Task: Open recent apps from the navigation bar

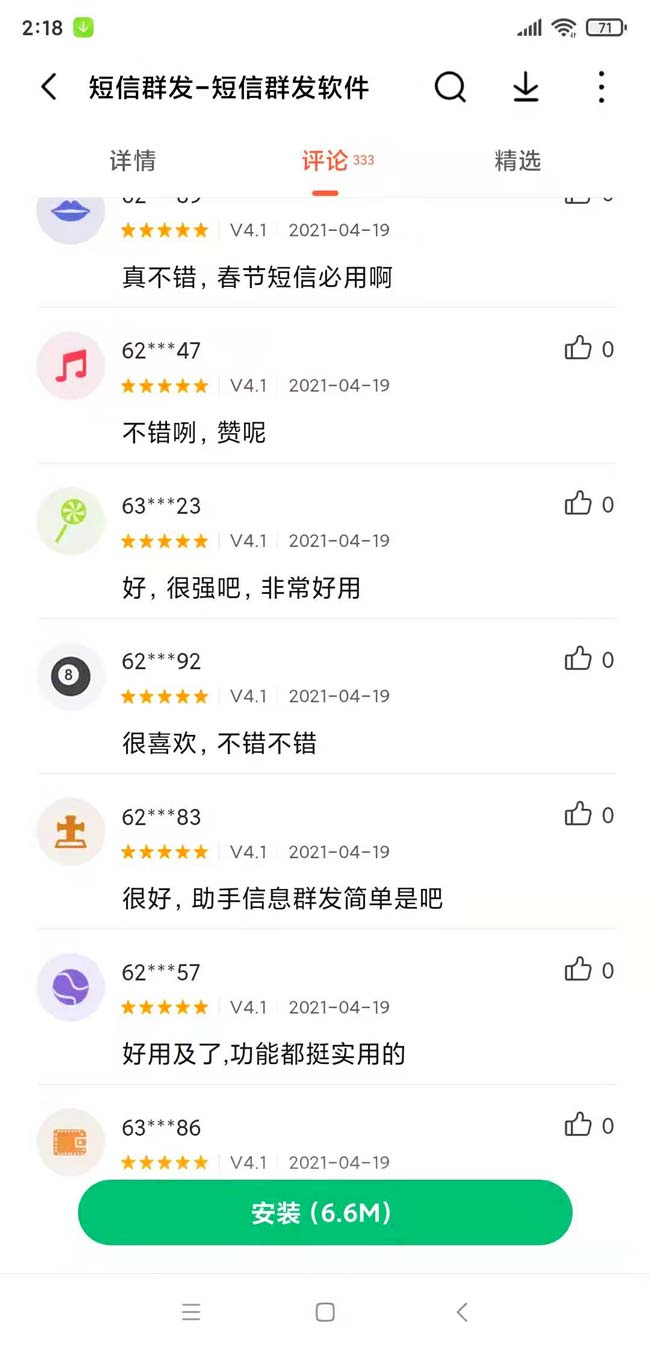Action: [x=192, y=1313]
